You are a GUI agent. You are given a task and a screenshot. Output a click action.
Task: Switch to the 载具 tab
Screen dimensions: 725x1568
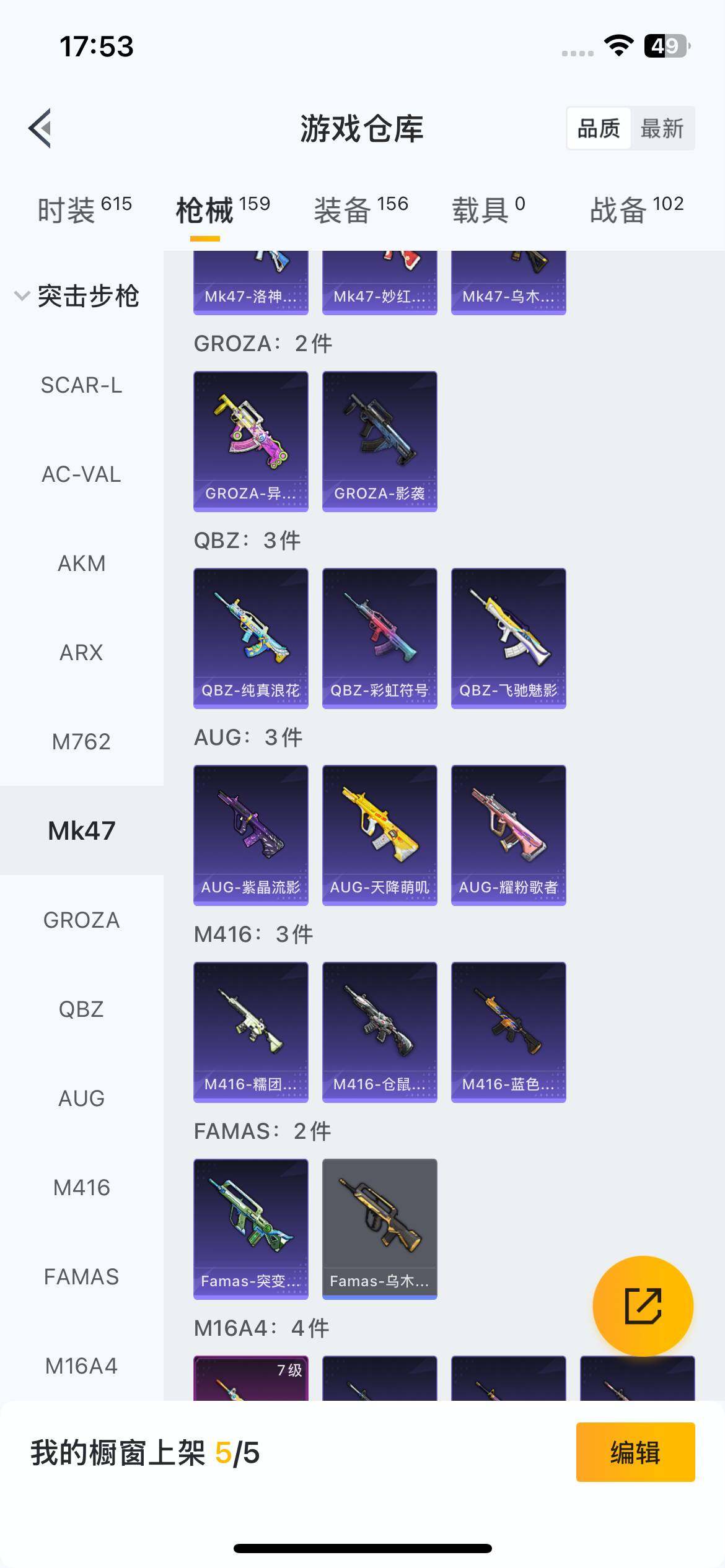point(488,210)
